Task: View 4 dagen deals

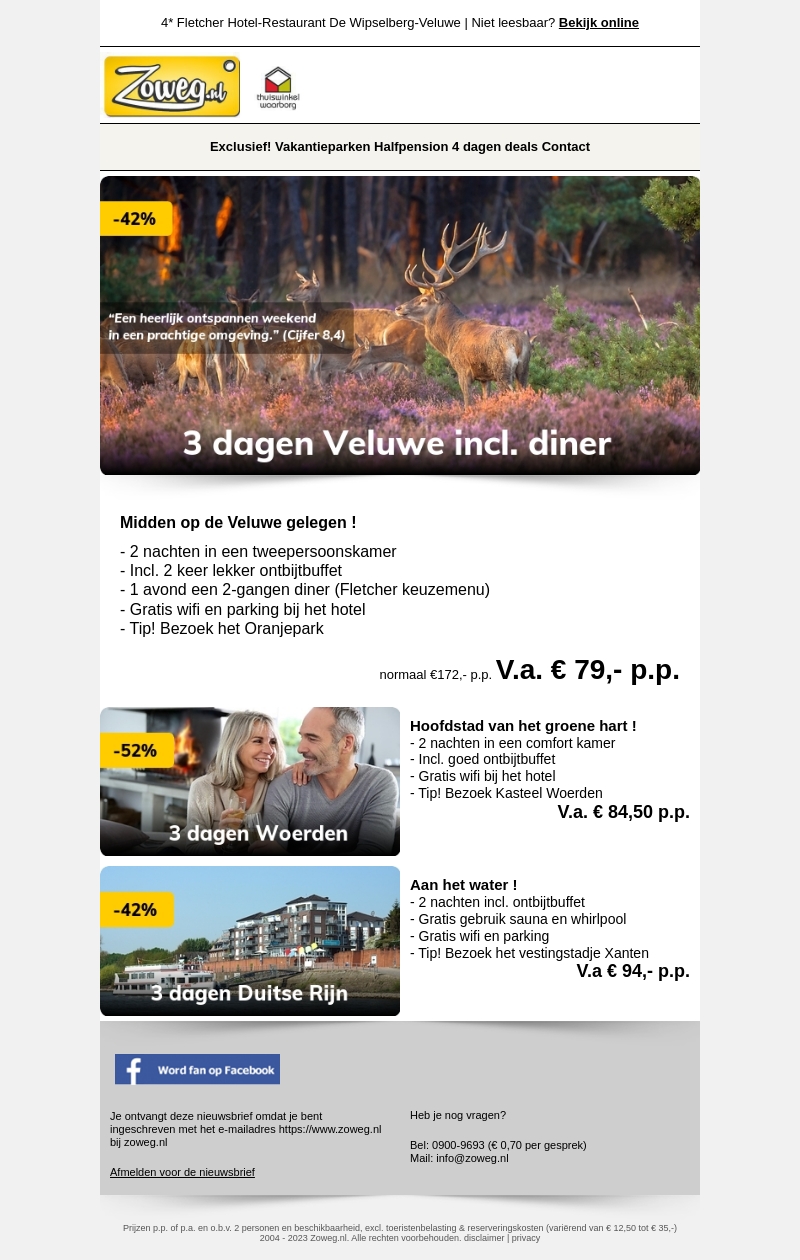Action: [x=494, y=147]
